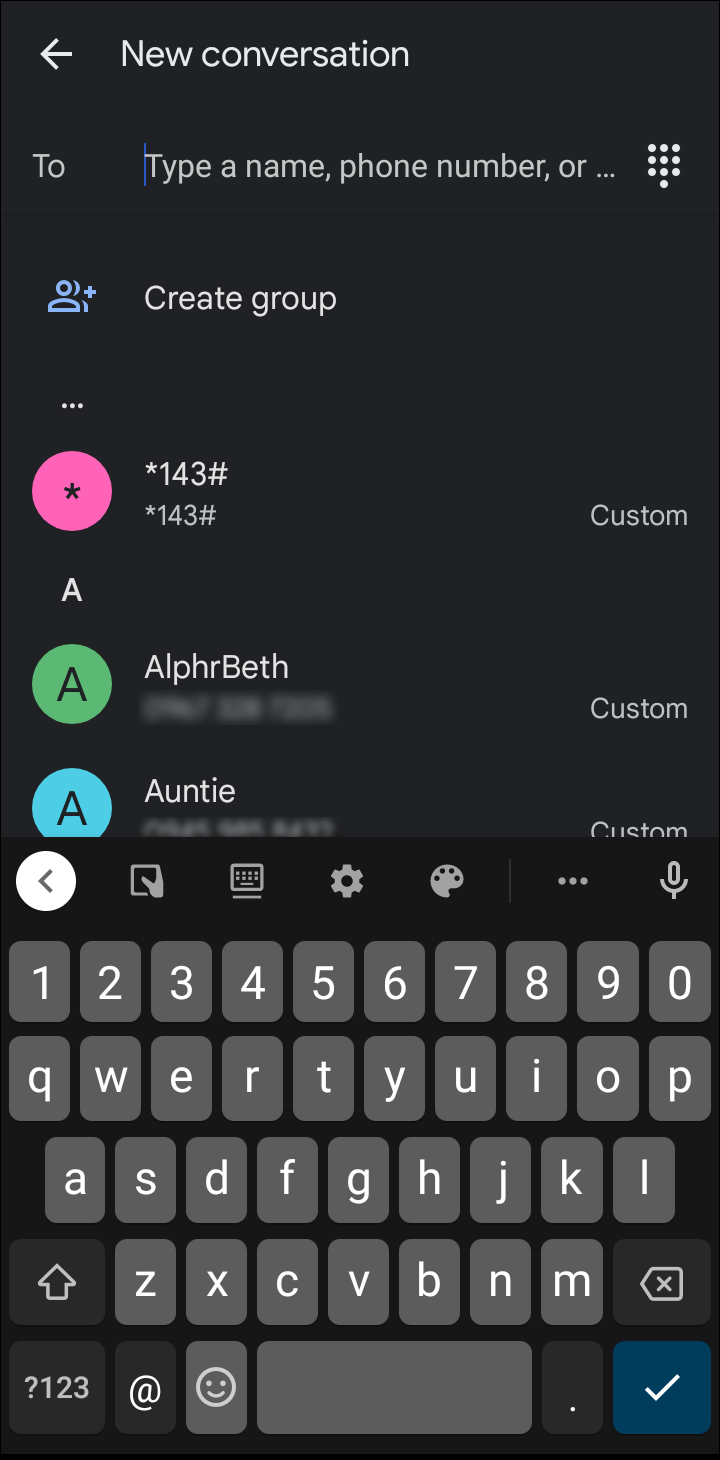Tap the keyboard's checkmark enter key
Screen dimensions: 720x1460
pos(662,1387)
